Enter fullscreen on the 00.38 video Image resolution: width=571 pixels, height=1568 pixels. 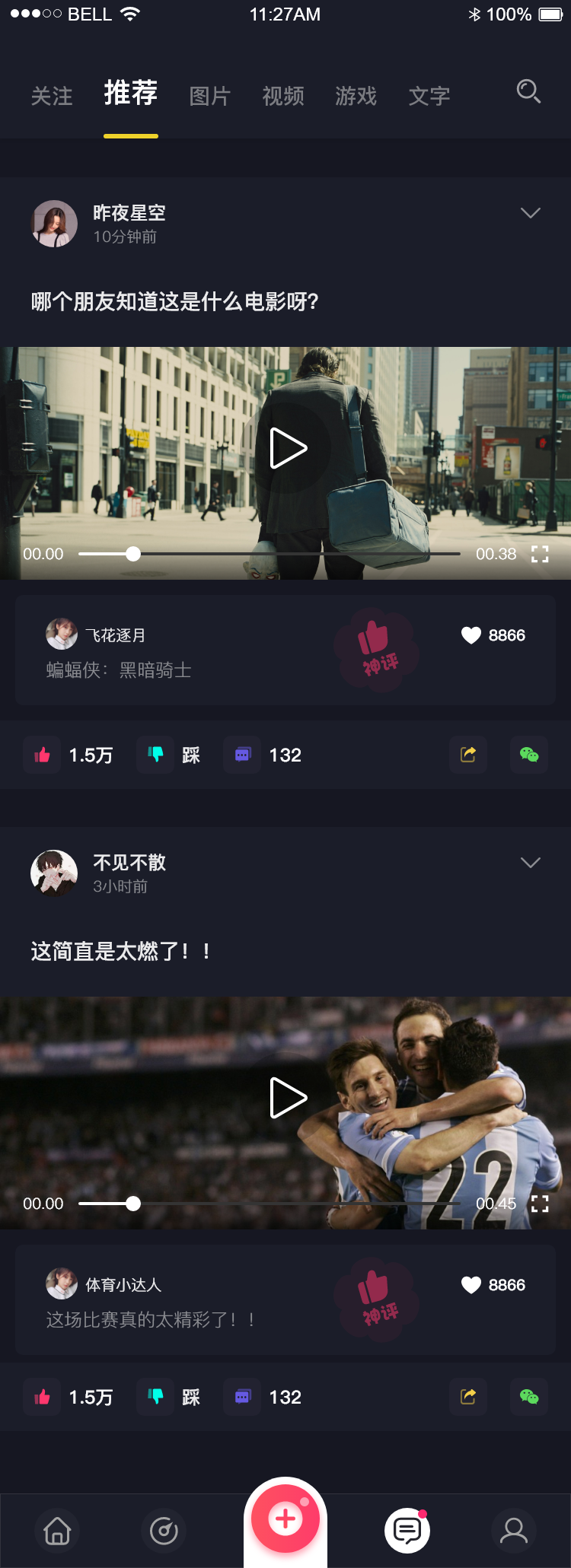540,554
